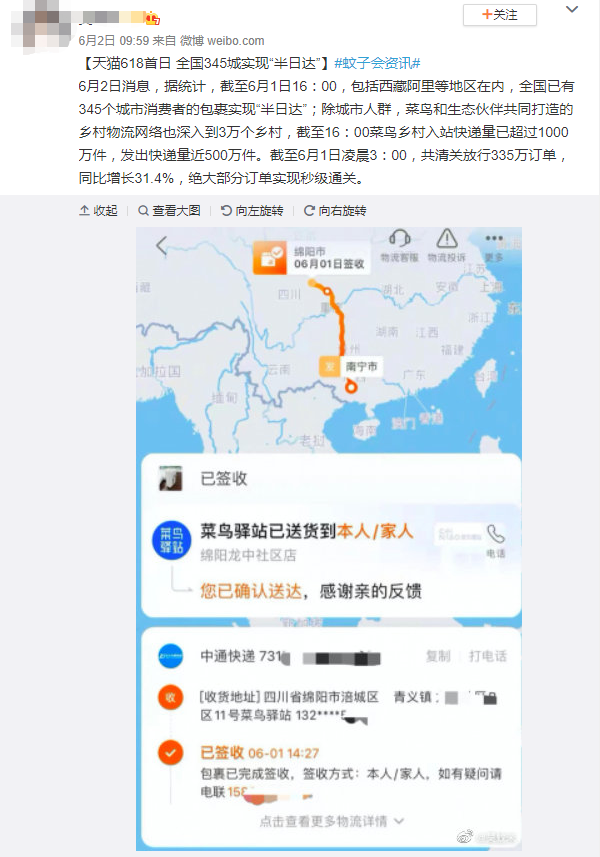Tap the expanded logistics tracking picture

pyautogui.click(x=329, y=540)
